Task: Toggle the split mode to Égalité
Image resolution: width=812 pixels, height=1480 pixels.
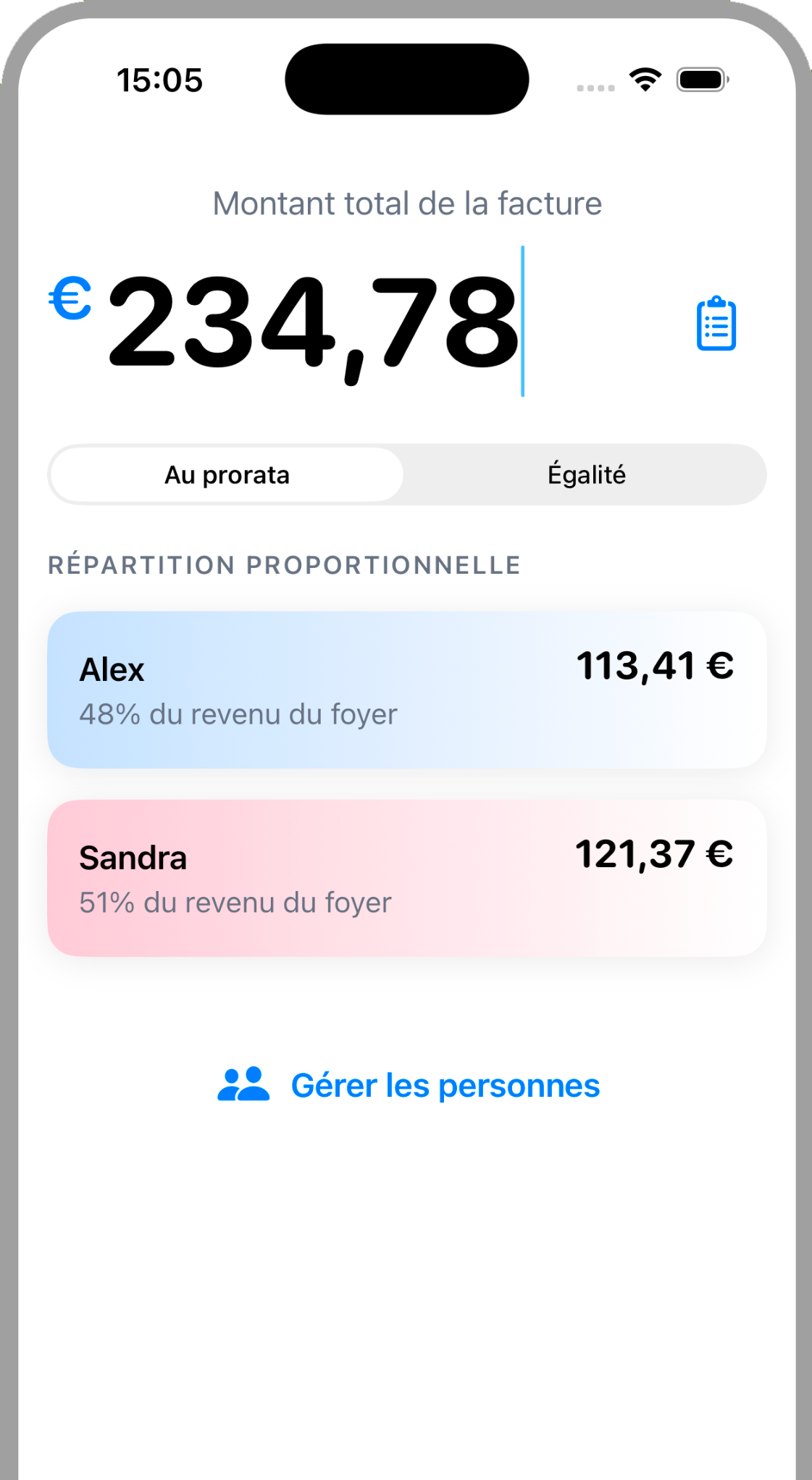Action: pyautogui.click(x=585, y=474)
